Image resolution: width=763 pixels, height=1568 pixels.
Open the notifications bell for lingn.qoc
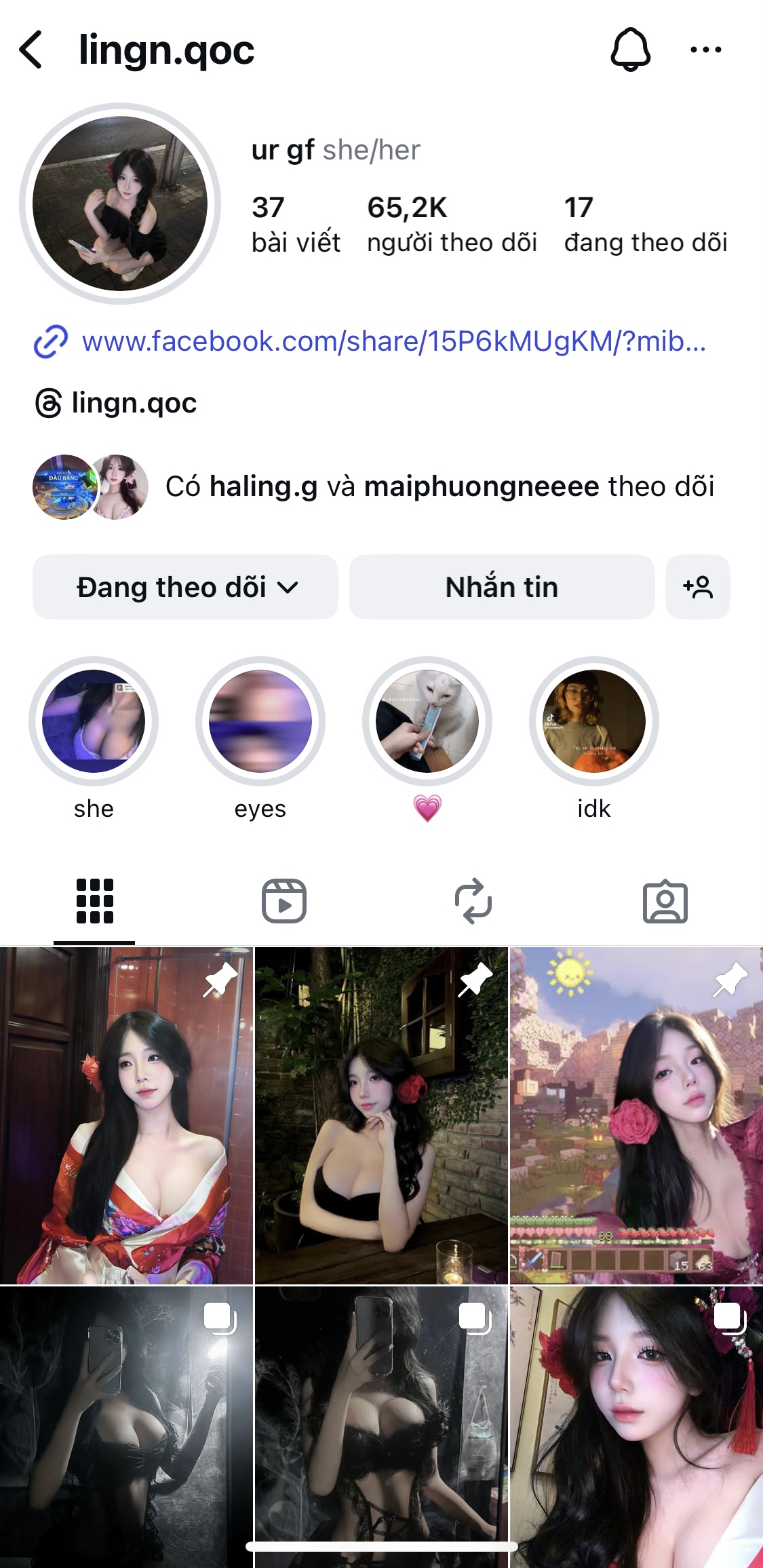630,50
